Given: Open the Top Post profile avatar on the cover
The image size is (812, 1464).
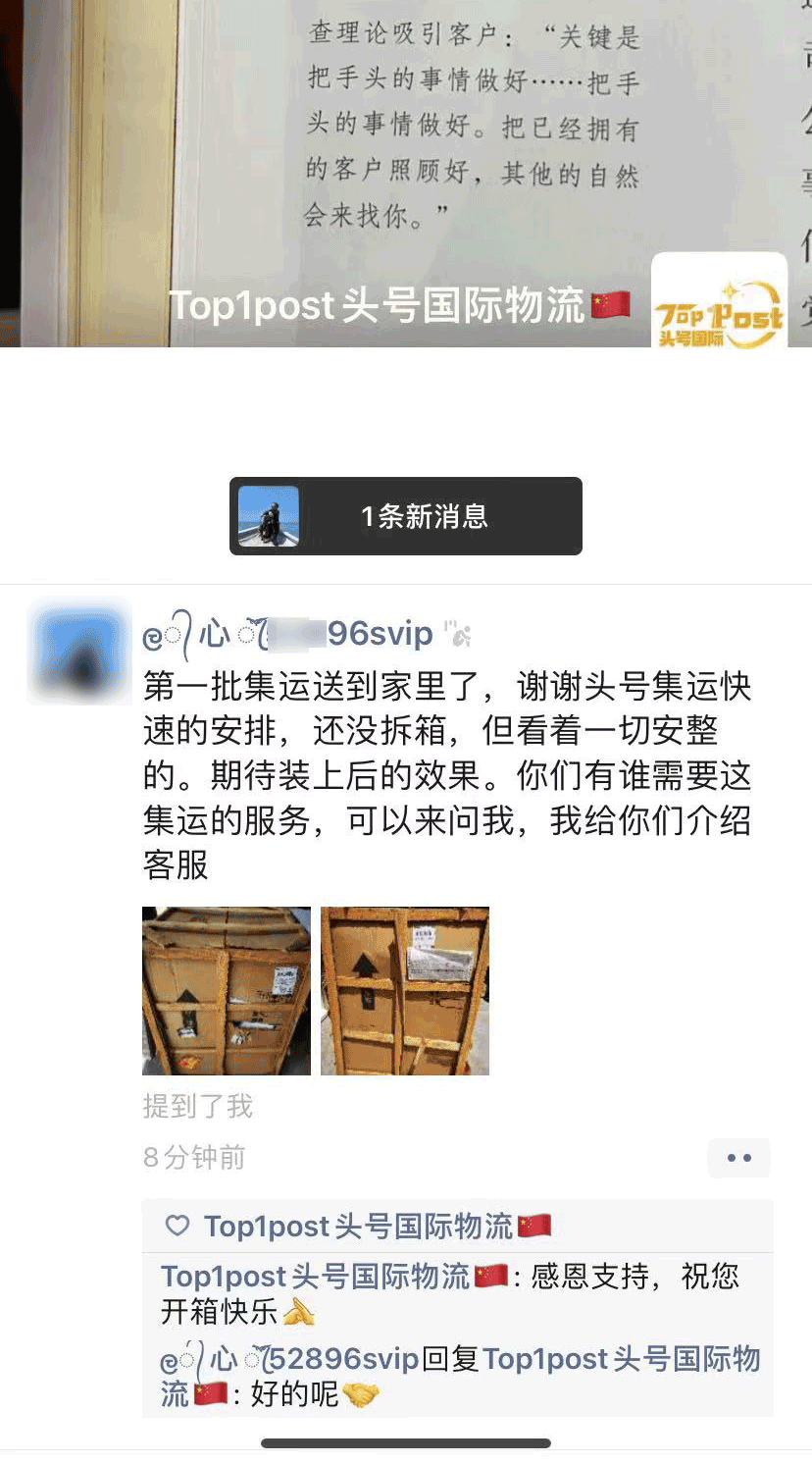Looking at the screenshot, I should (719, 302).
